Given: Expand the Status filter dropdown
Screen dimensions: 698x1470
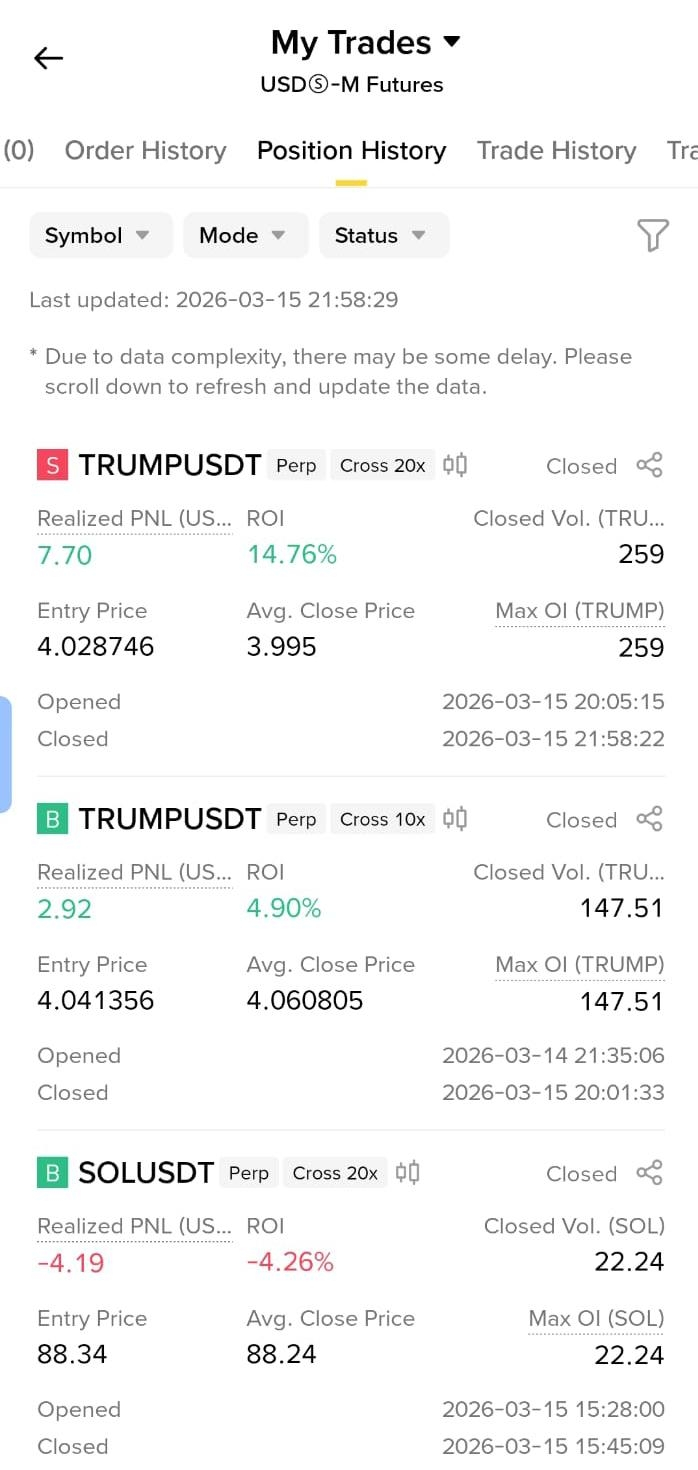Looking at the screenshot, I should point(384,236).
